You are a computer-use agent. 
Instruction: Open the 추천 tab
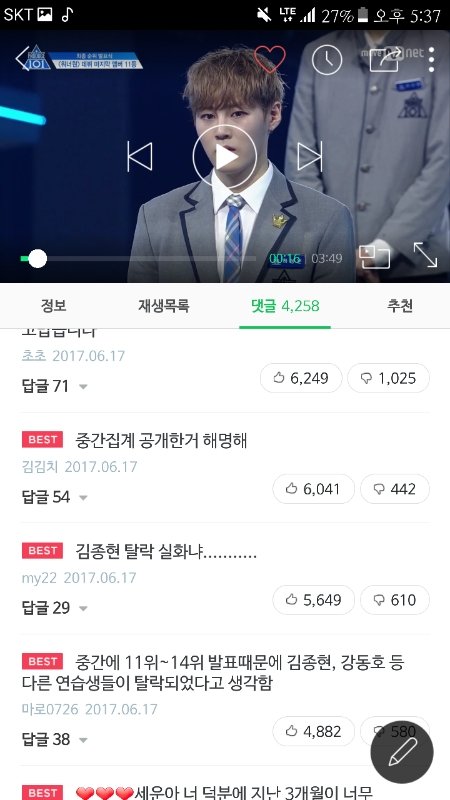click(x=399, y=306)
